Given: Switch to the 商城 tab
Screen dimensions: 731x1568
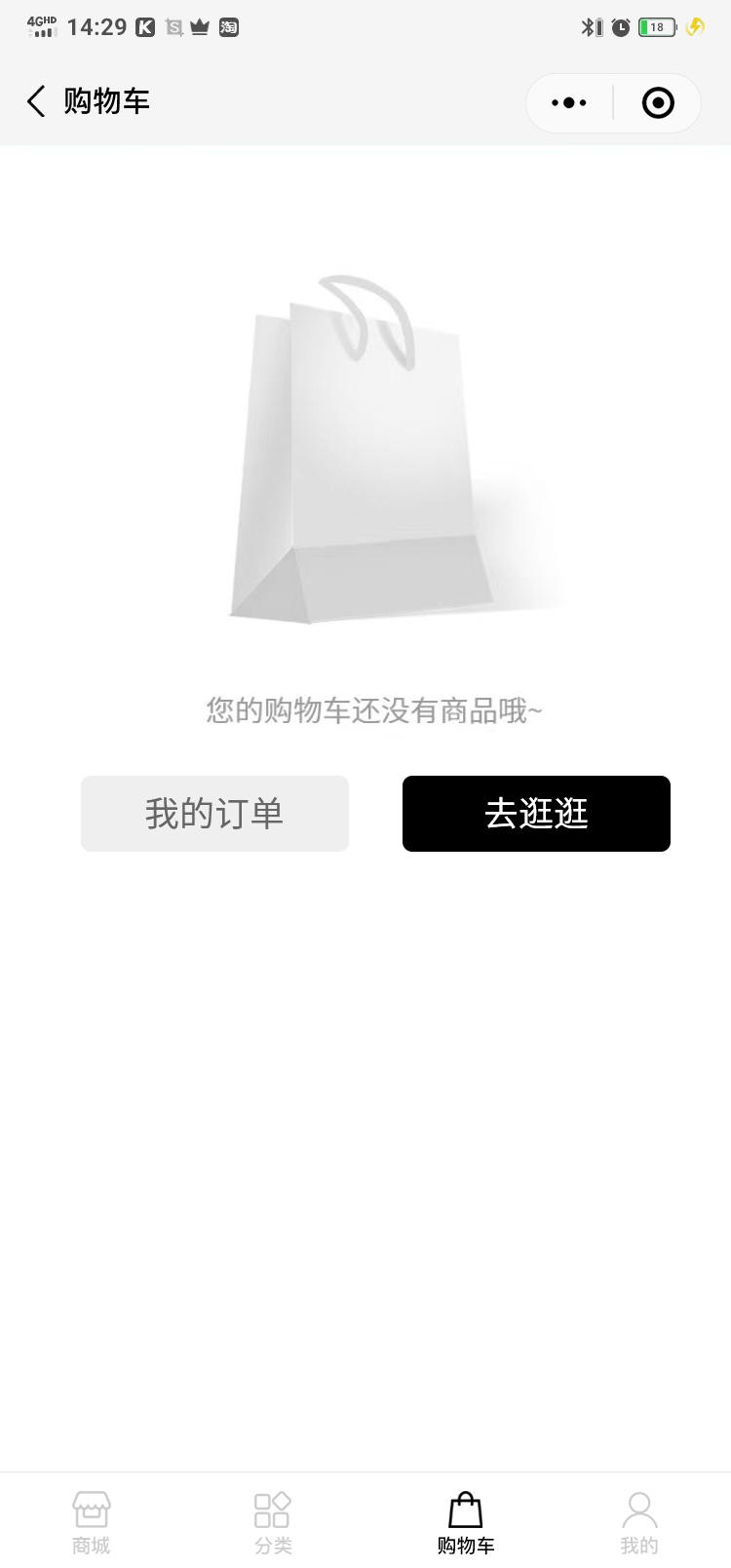Looking at the screenshot, I should (92, 1522).
